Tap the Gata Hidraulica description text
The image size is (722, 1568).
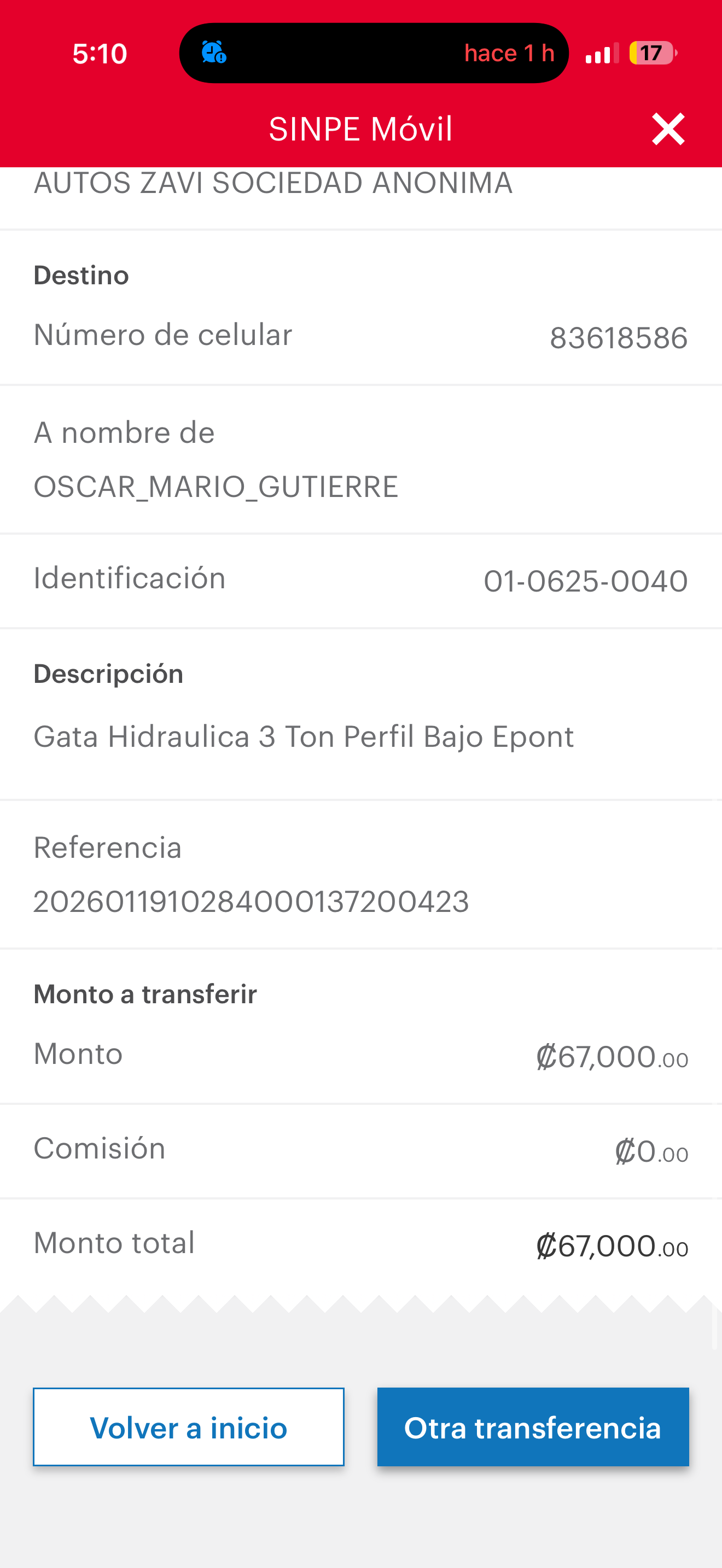coord(303,736)
